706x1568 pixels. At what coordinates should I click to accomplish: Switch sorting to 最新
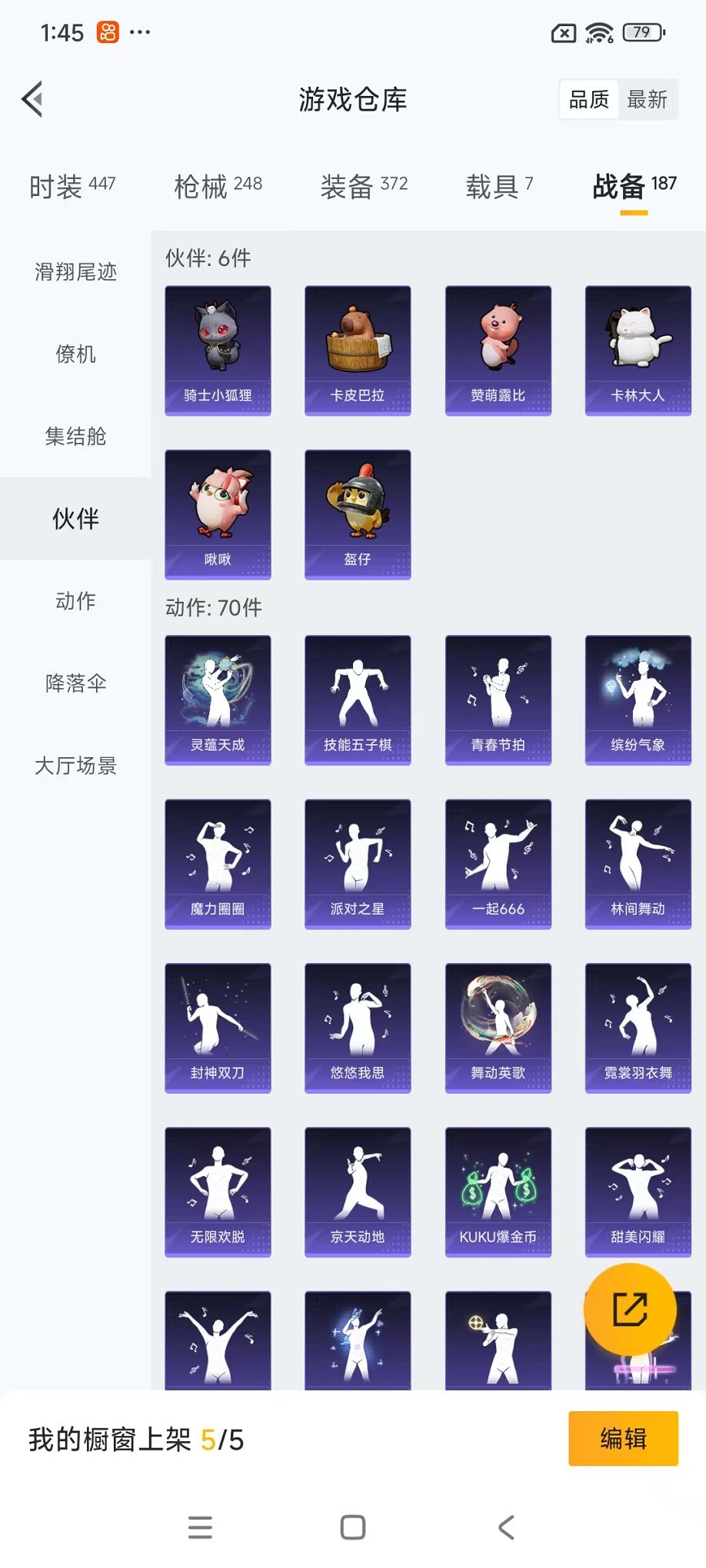[x=648, y=99]
